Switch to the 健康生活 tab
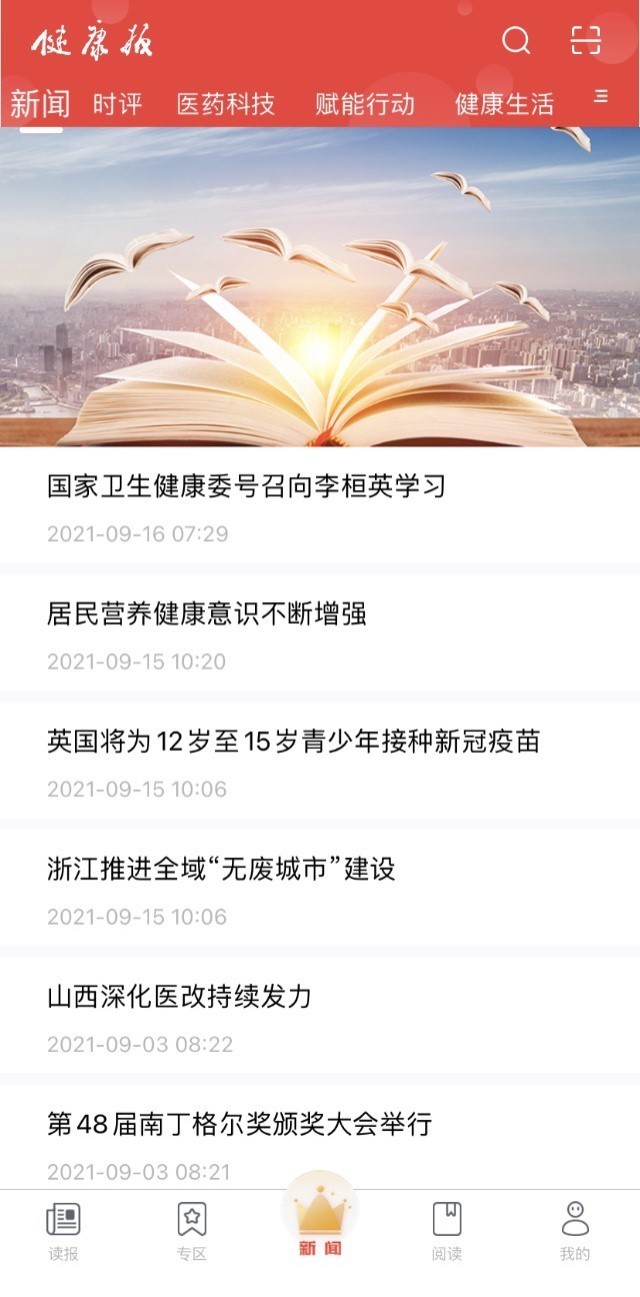This screenshot has height=1297, width=640. pyautogui.click(x=504, y=104)
